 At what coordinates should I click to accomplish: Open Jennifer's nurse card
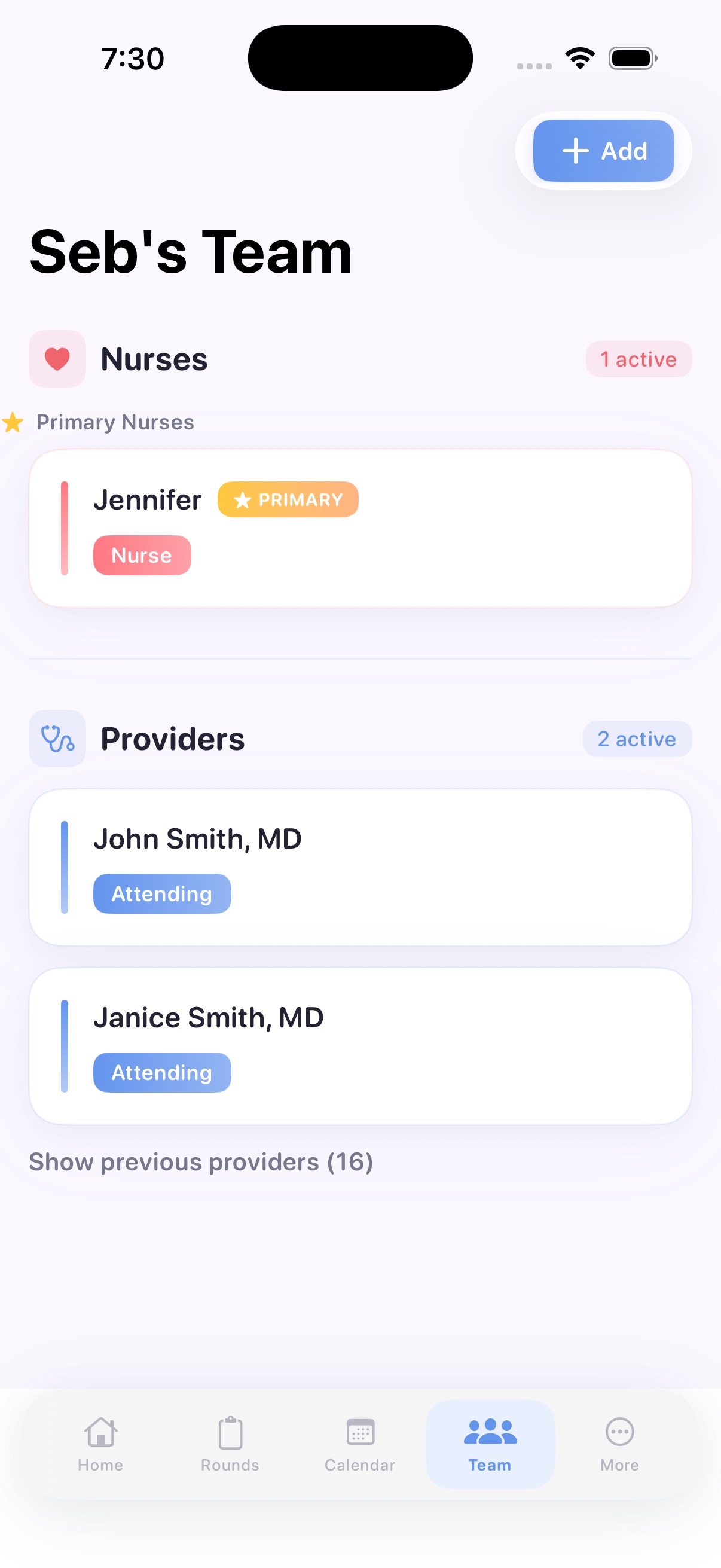[360, 526]
